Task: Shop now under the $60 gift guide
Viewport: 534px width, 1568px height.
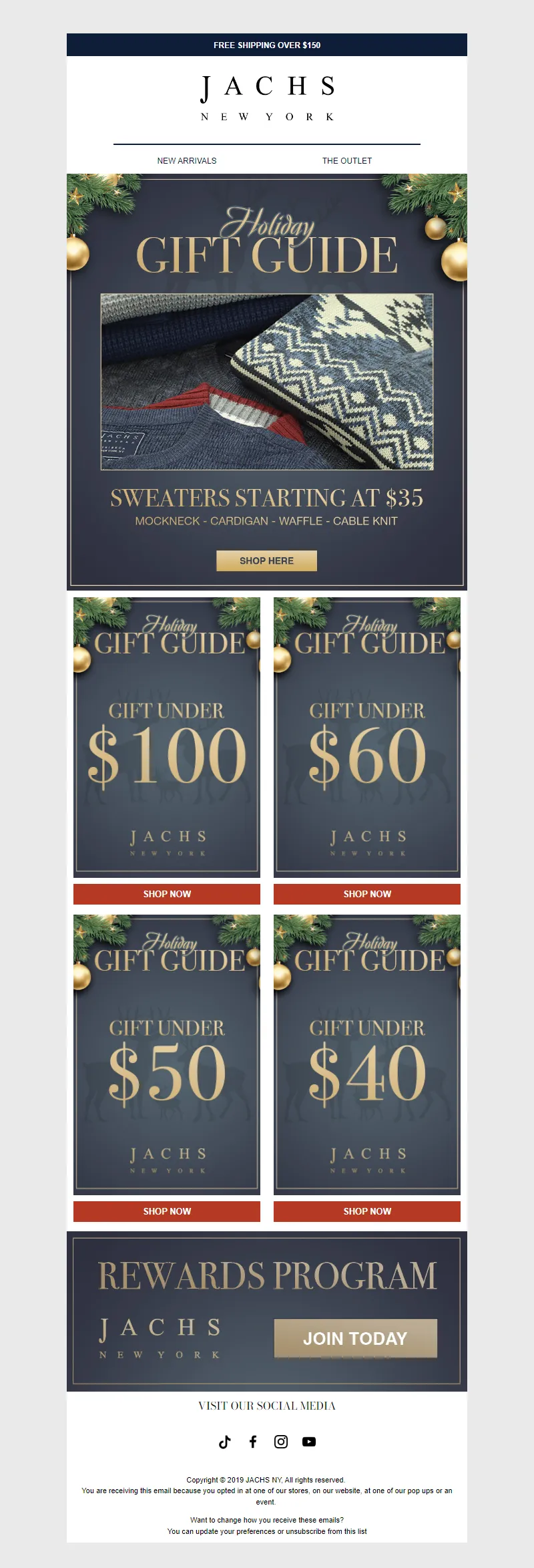Action: [367, 894]
